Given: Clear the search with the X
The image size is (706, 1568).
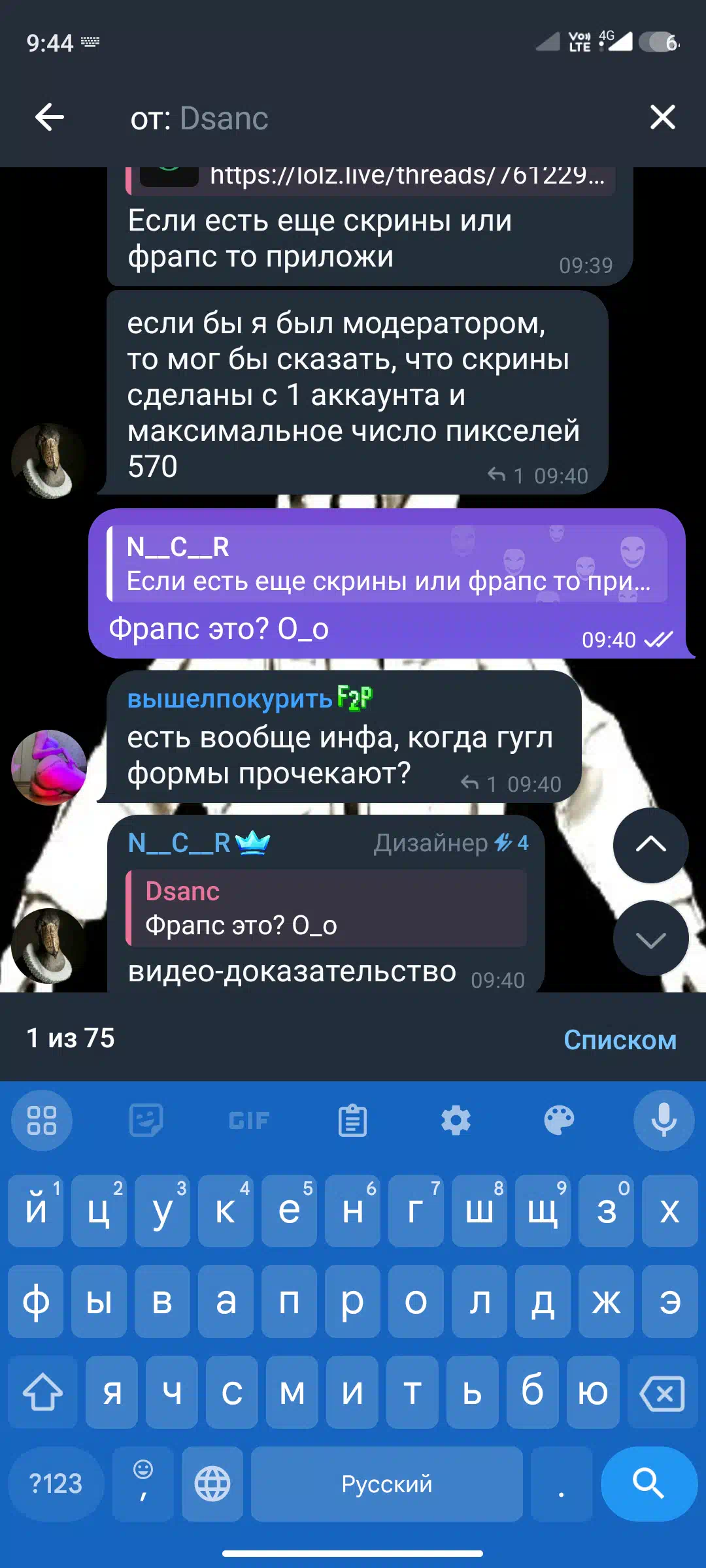Looking at the screenshot, I should [663, 118].
